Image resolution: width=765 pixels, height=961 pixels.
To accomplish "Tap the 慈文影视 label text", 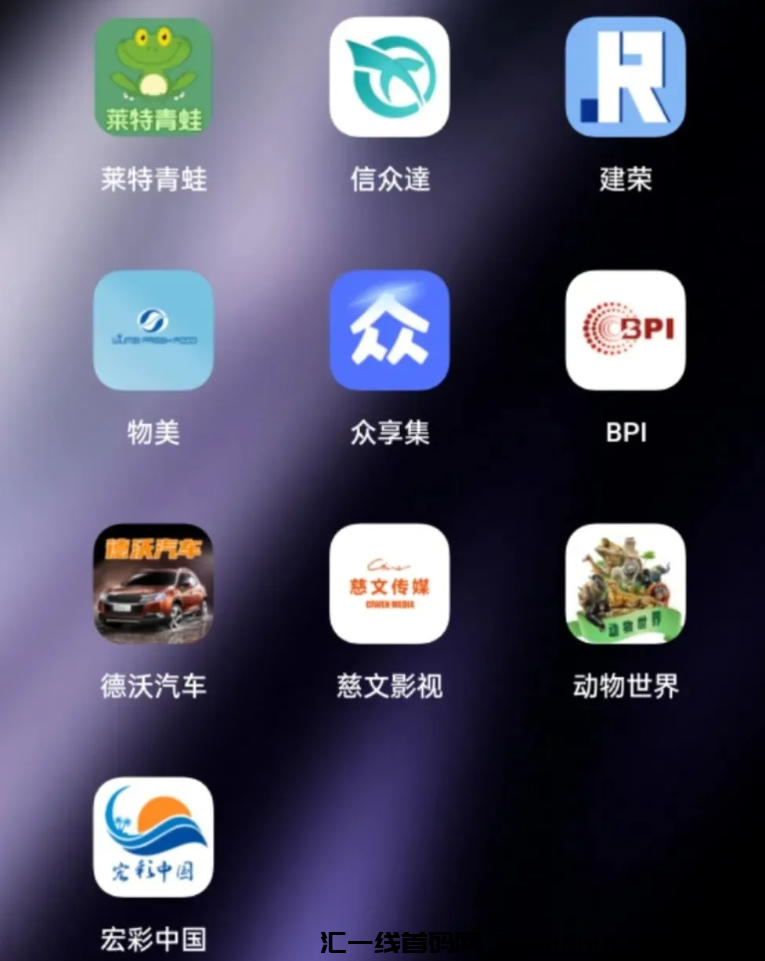I will pos(389,686).
